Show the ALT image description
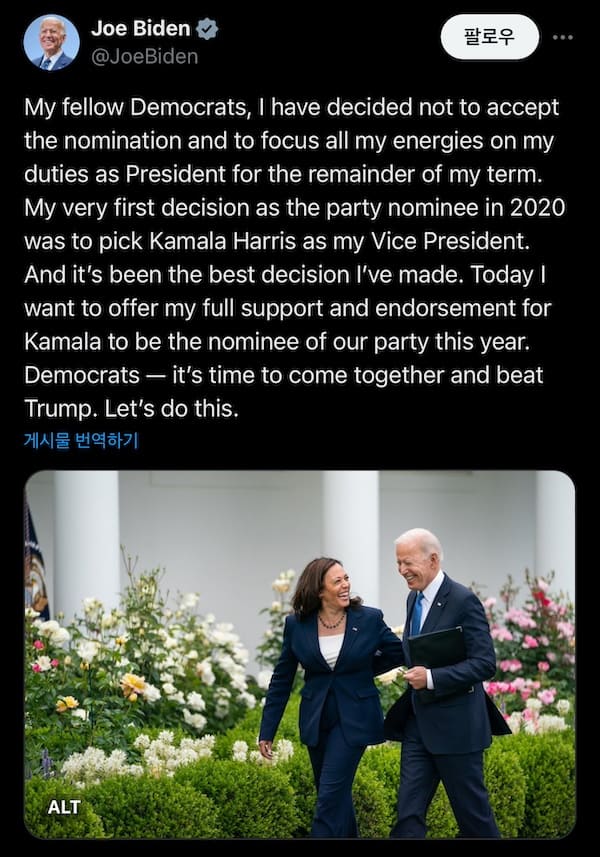This screenshot has width=600, height=857. pyautogui.click(x=64, y=806)
